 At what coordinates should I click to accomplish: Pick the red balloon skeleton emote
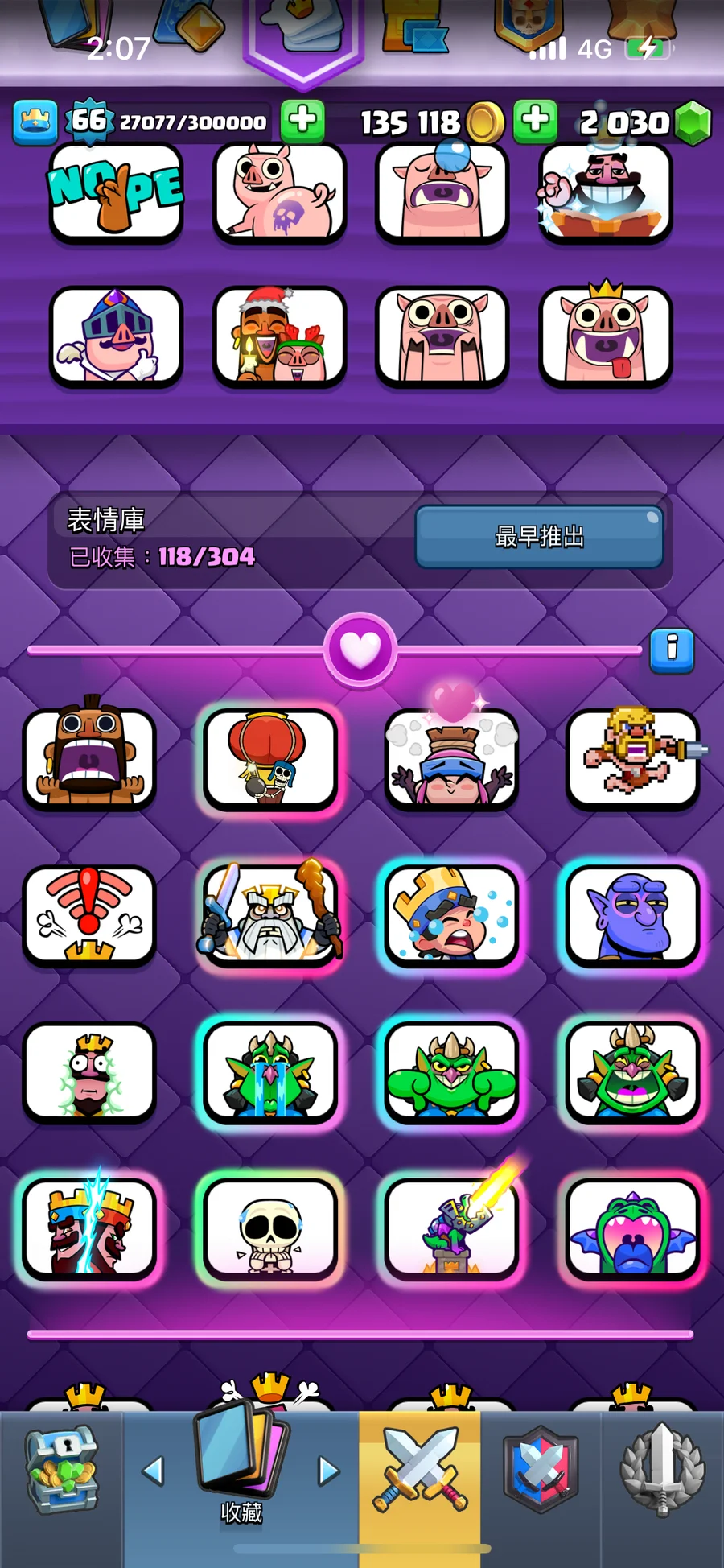[x=270, y=758]
